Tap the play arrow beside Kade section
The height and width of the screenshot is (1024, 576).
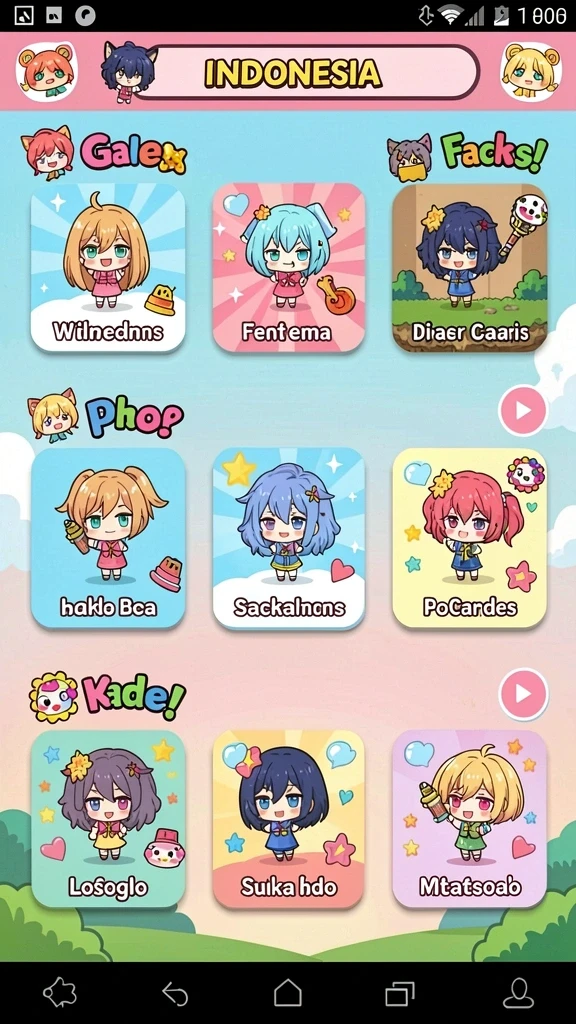pyautogui.click(x=524, y=694)
